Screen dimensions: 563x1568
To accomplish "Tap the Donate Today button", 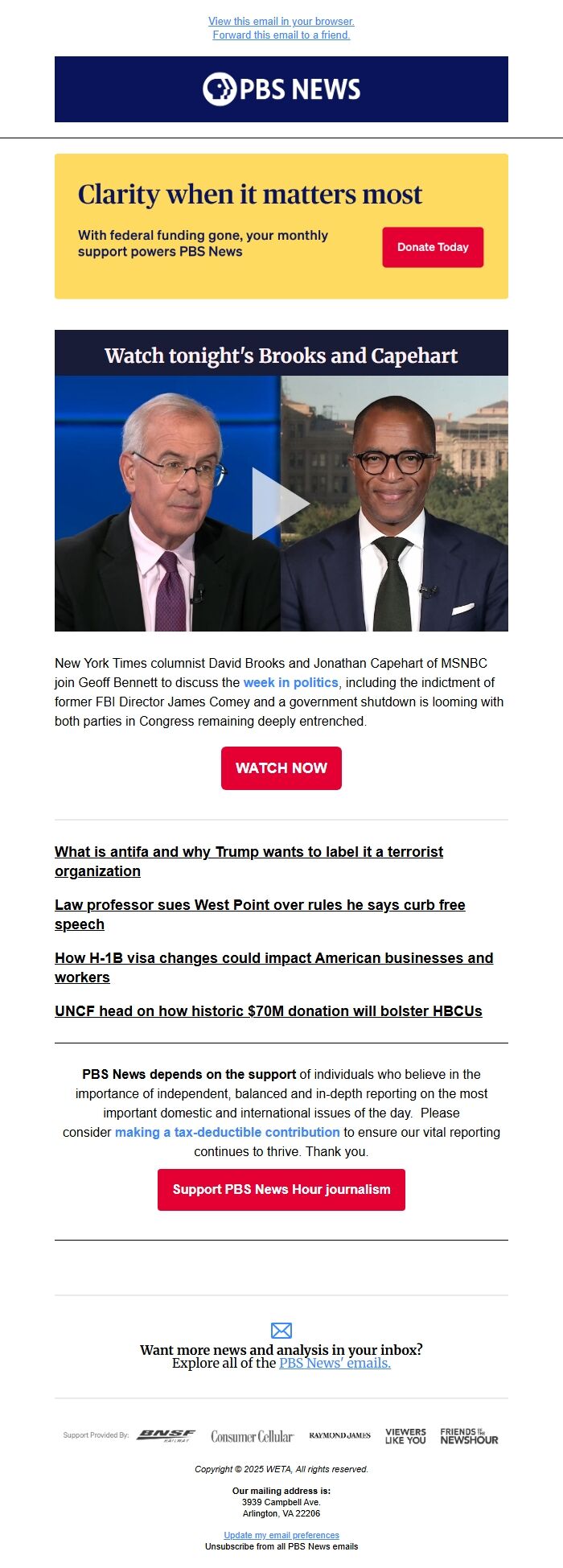I will click(433, 247).
